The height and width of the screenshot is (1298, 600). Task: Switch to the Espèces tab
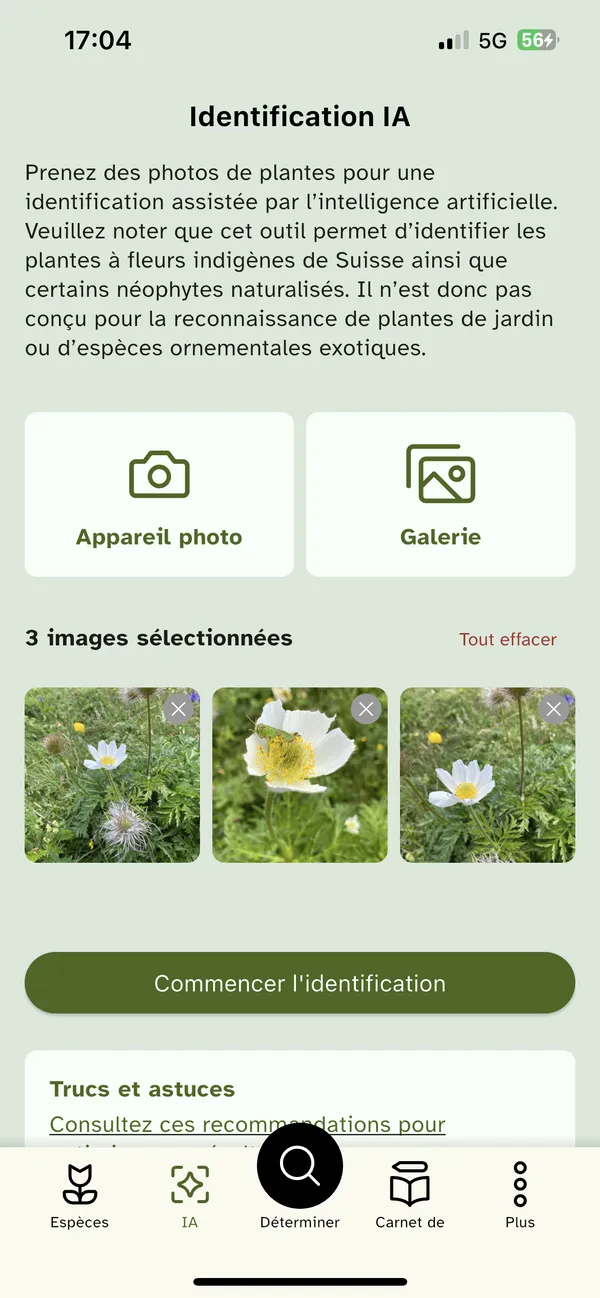[80, 1195]
